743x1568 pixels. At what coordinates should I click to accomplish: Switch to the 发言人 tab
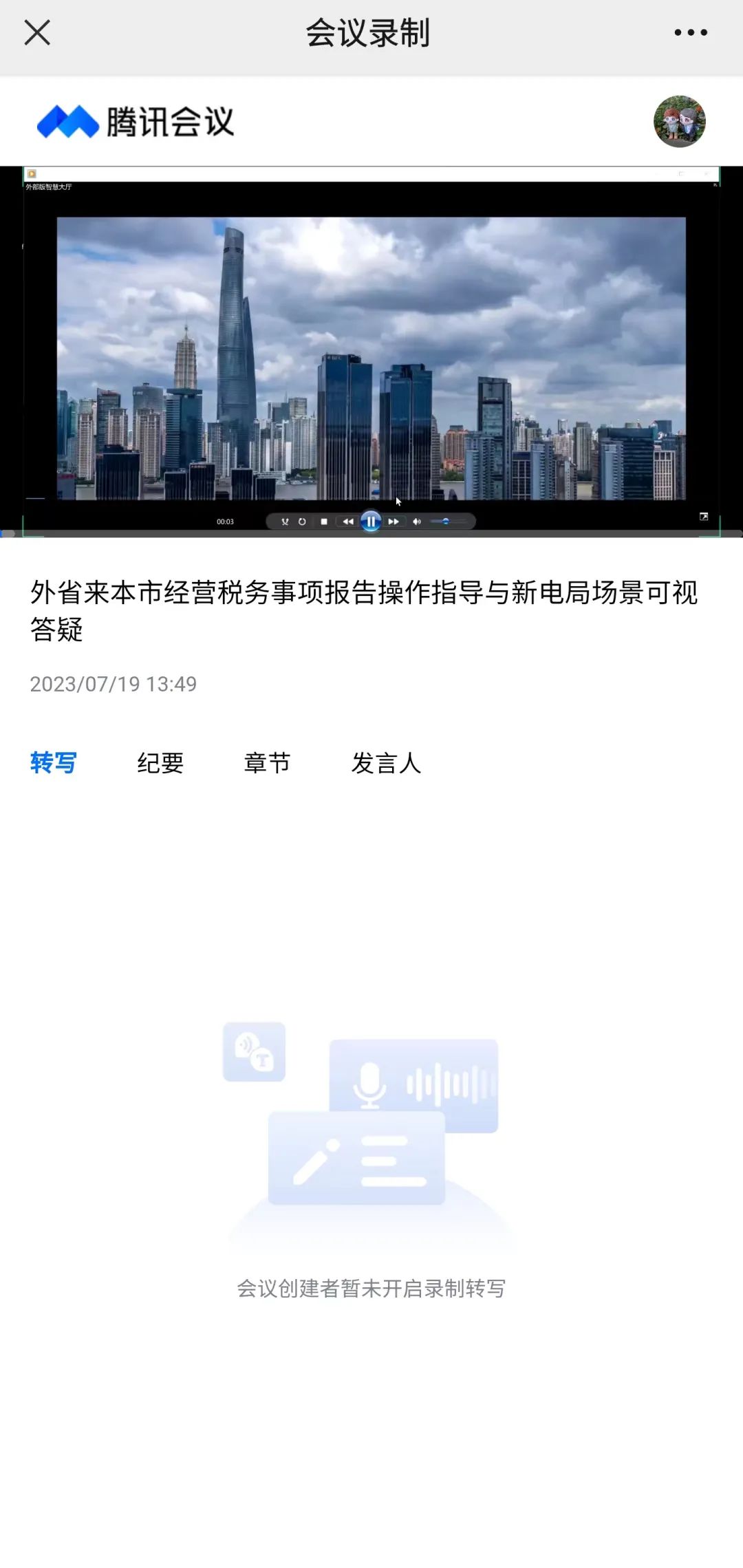click(x=387, y=762)
